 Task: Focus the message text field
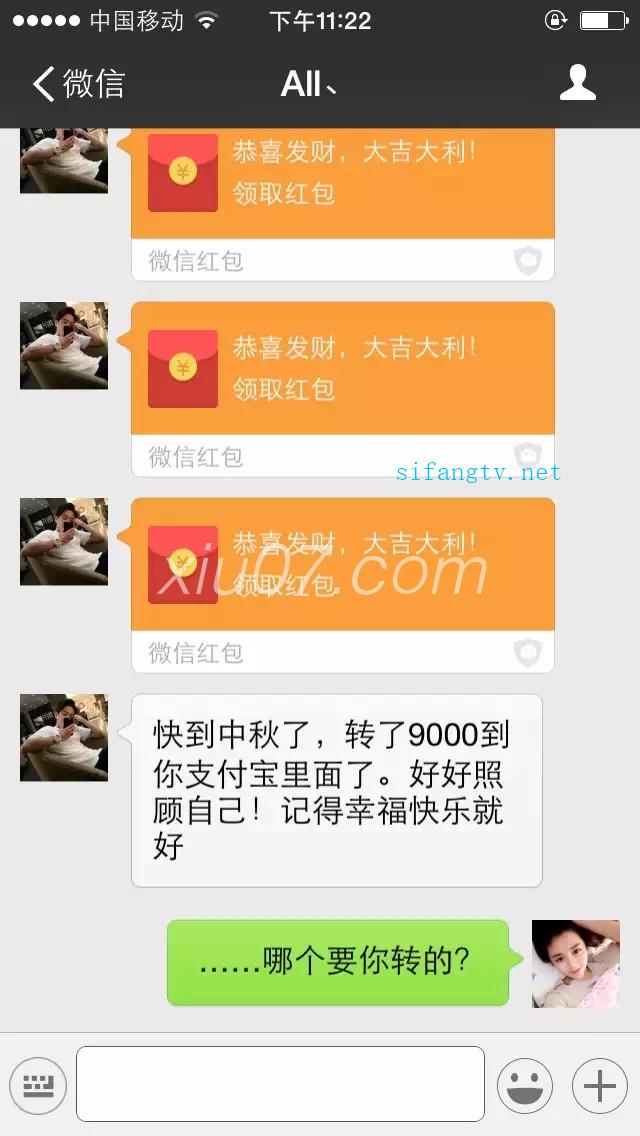[x=280, y=1085]
